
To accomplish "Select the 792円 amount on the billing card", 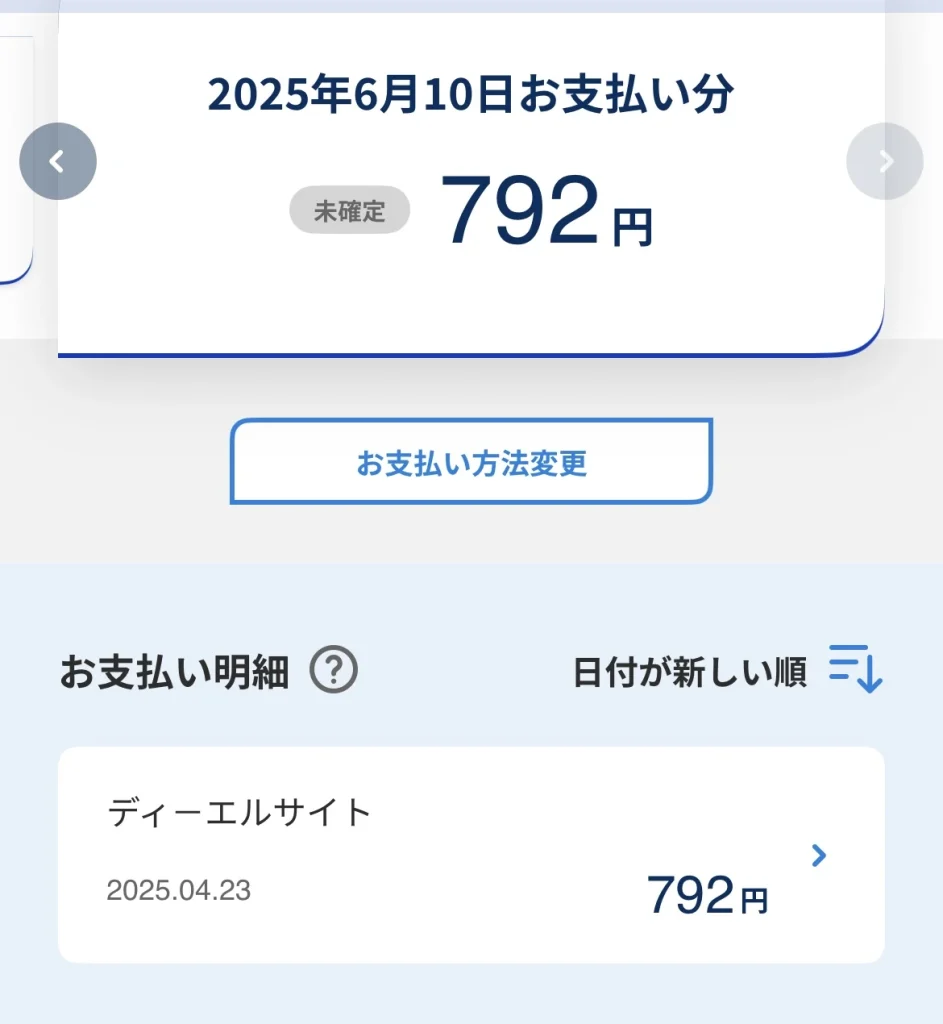I will point(545,210).
